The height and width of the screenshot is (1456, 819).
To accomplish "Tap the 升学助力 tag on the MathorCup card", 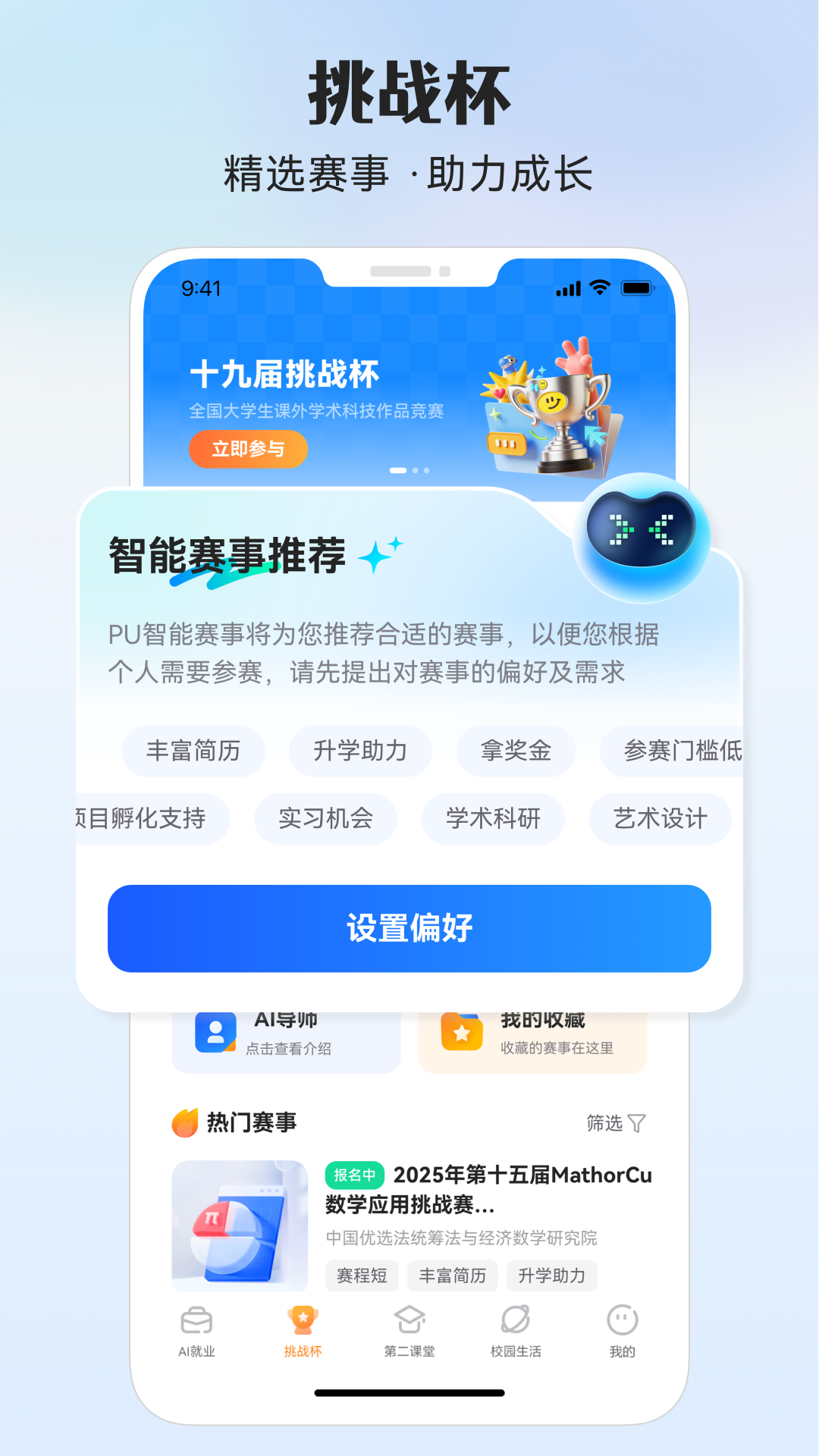I will click(552, 1276).
